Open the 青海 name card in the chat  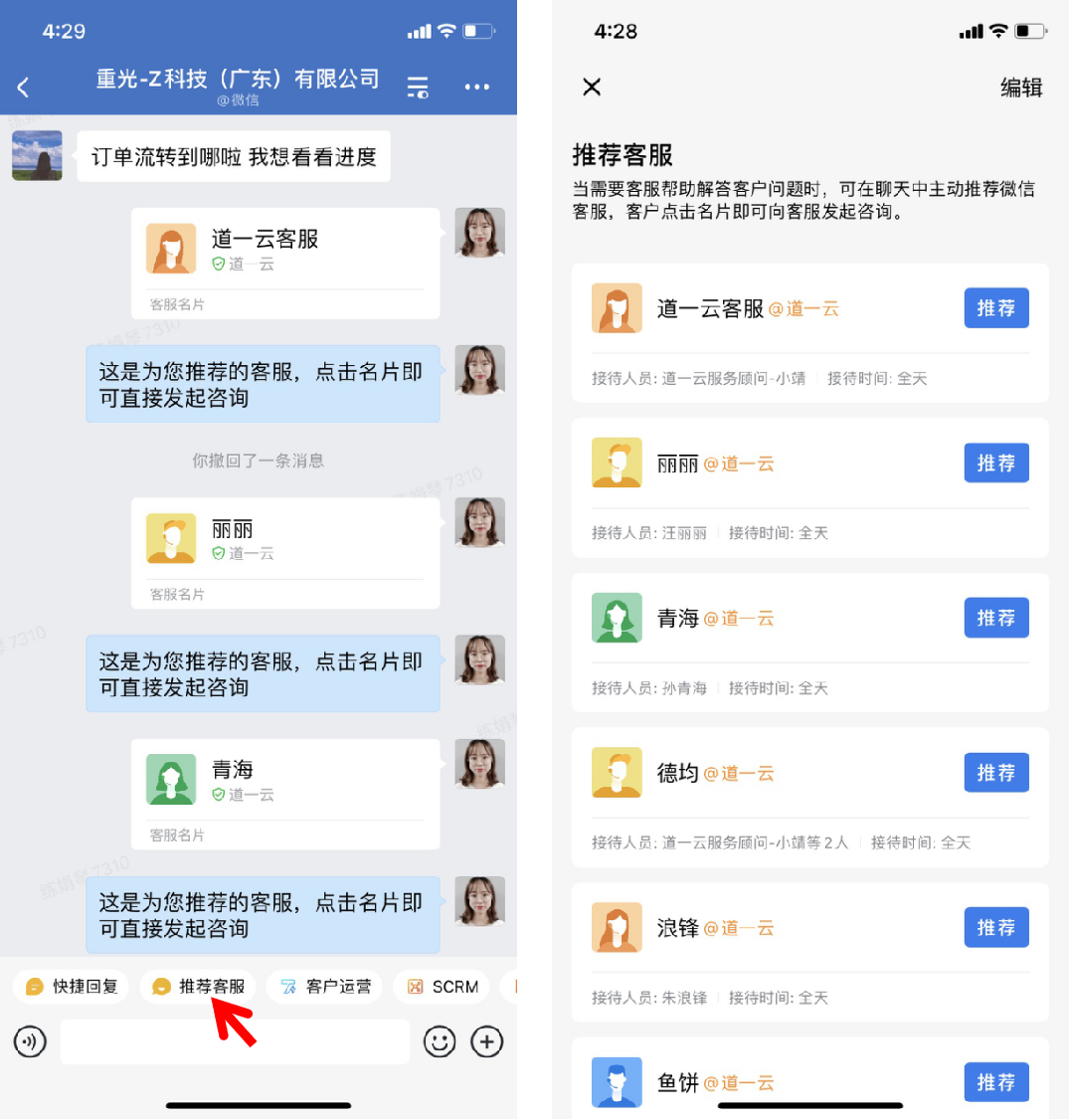(x=285, y=793)
